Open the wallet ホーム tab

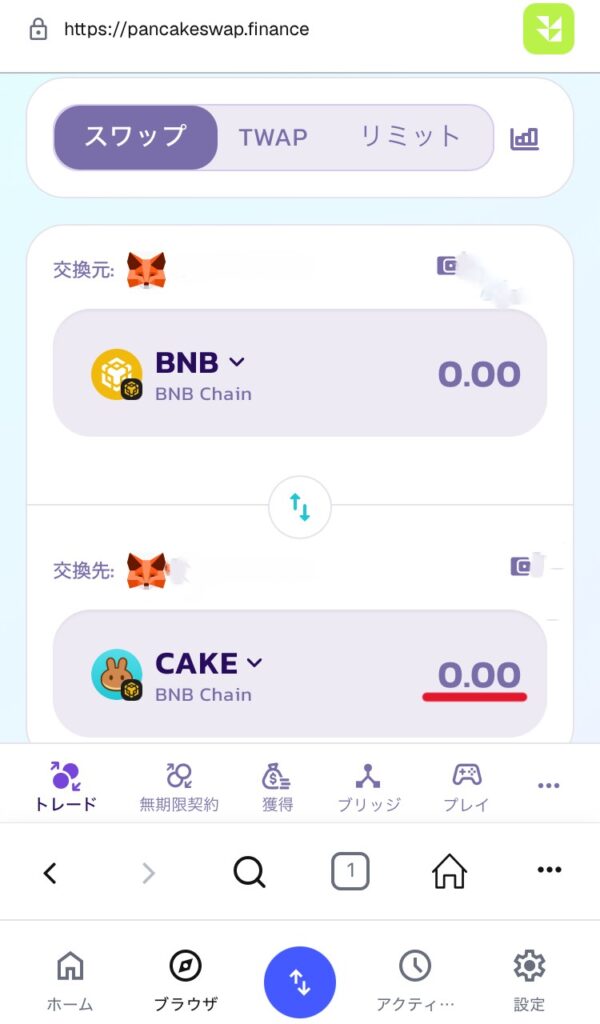tap(70, 980)
